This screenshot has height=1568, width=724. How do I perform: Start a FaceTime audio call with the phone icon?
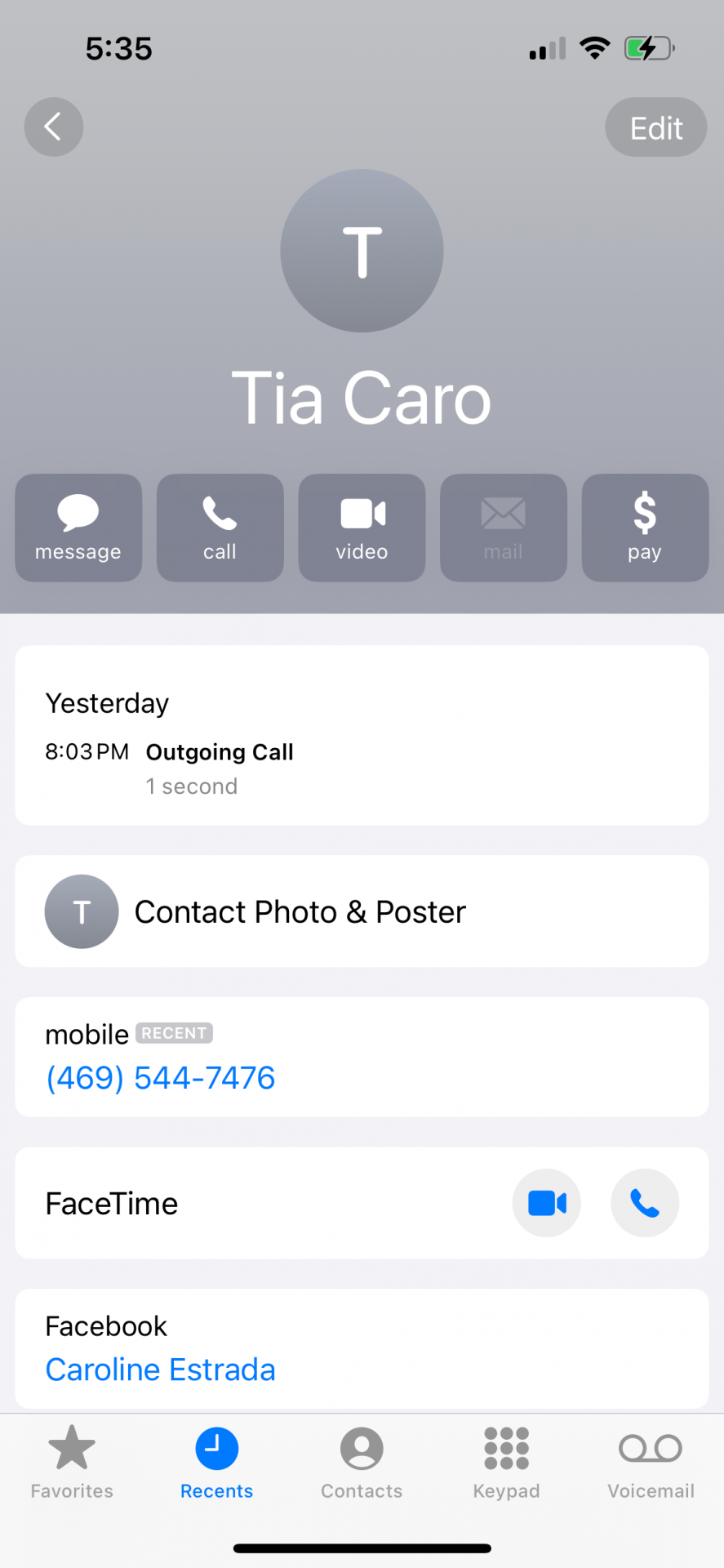(645, 1203)
